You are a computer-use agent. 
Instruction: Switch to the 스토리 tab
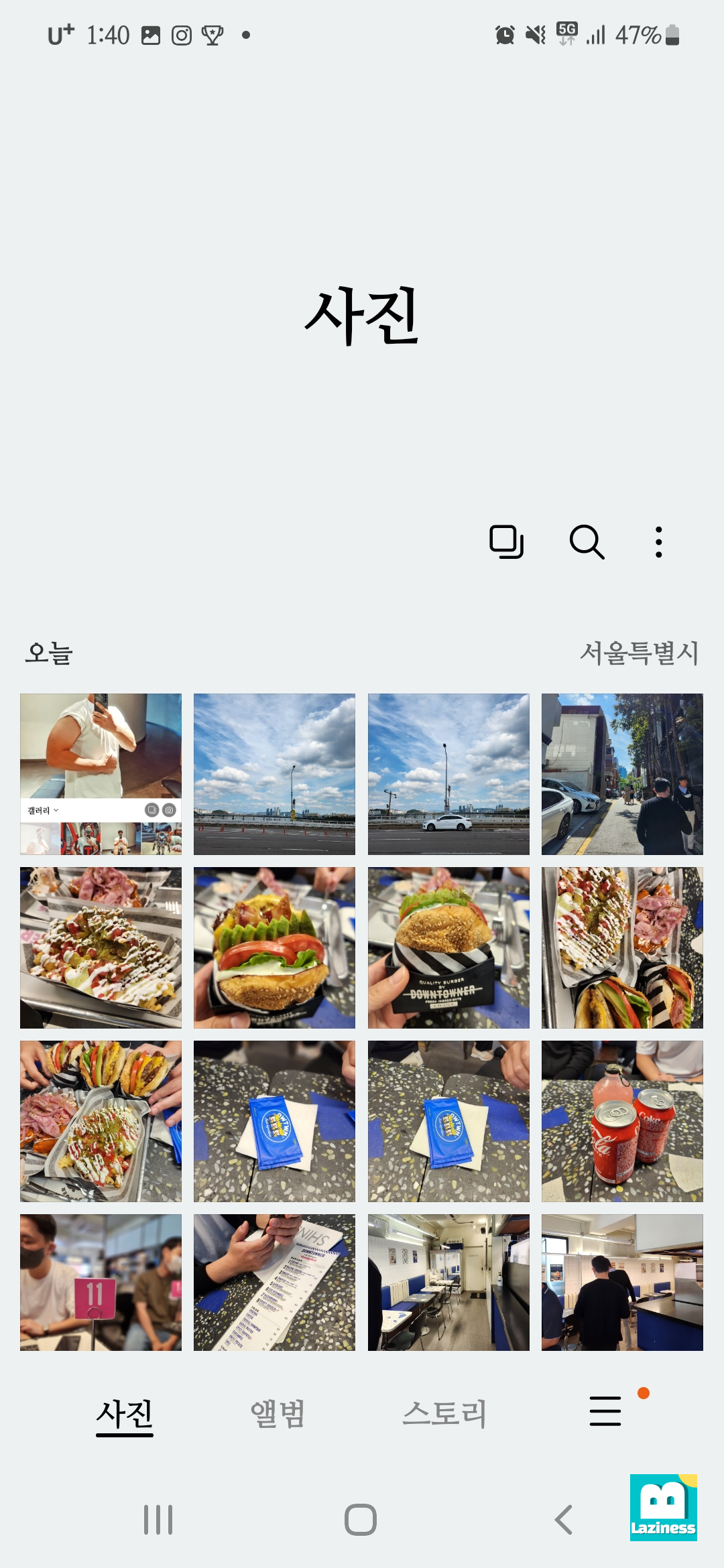click(x=444, y=1414)
